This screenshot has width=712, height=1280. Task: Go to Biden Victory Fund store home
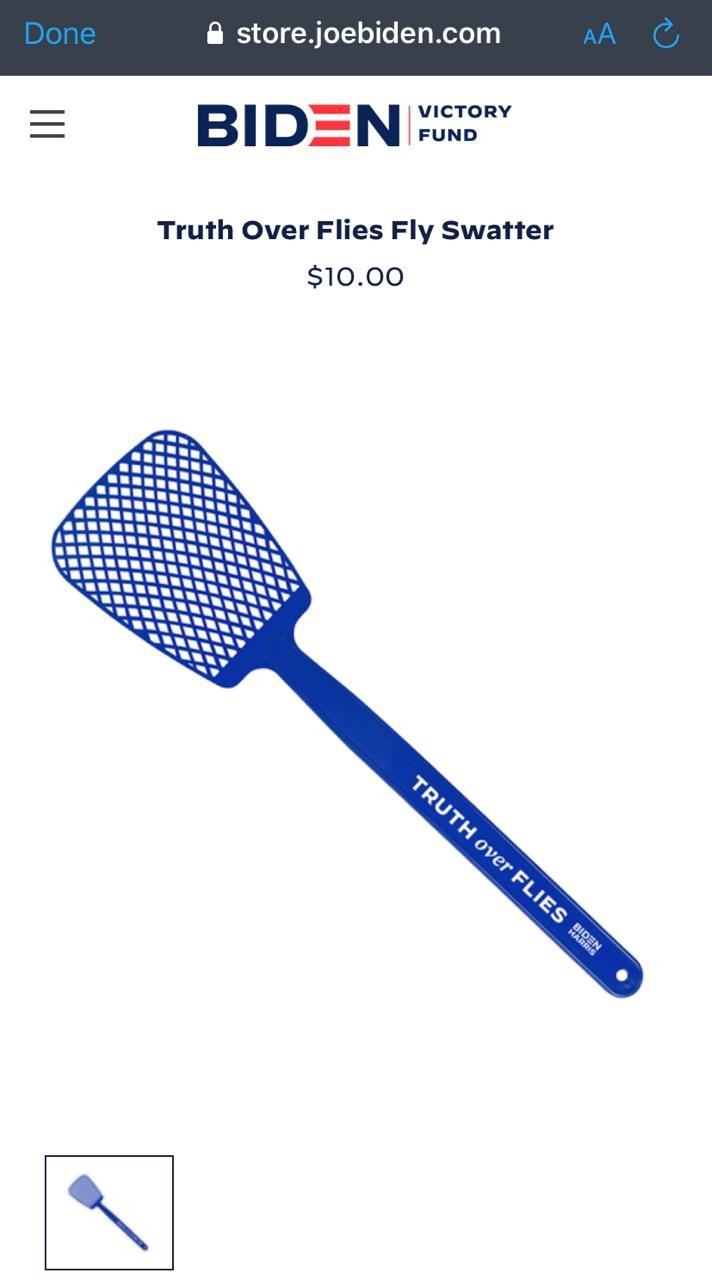tap(354, 125)
